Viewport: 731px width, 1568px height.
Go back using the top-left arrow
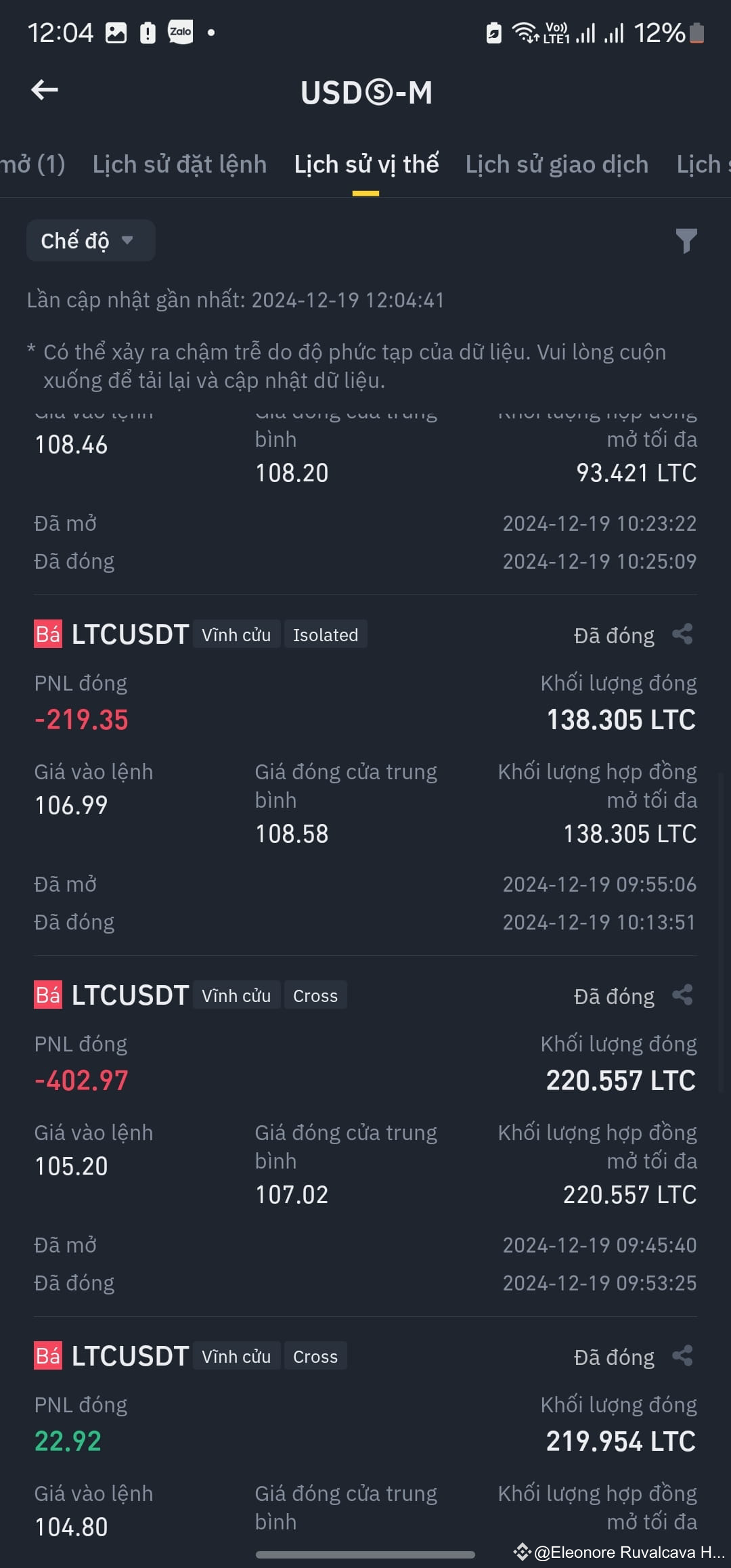45,90
